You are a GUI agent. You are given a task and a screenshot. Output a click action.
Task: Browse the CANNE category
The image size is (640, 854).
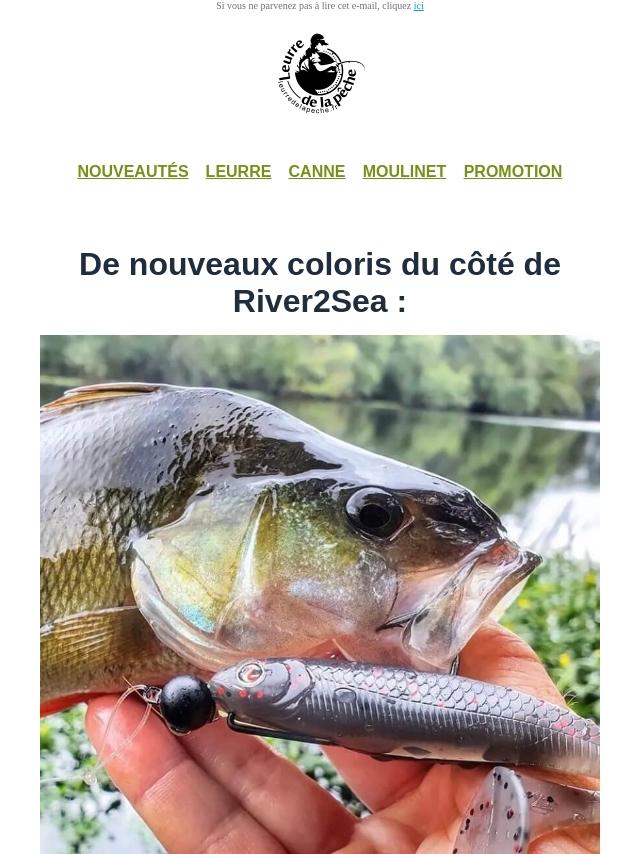tap(316, 171)
